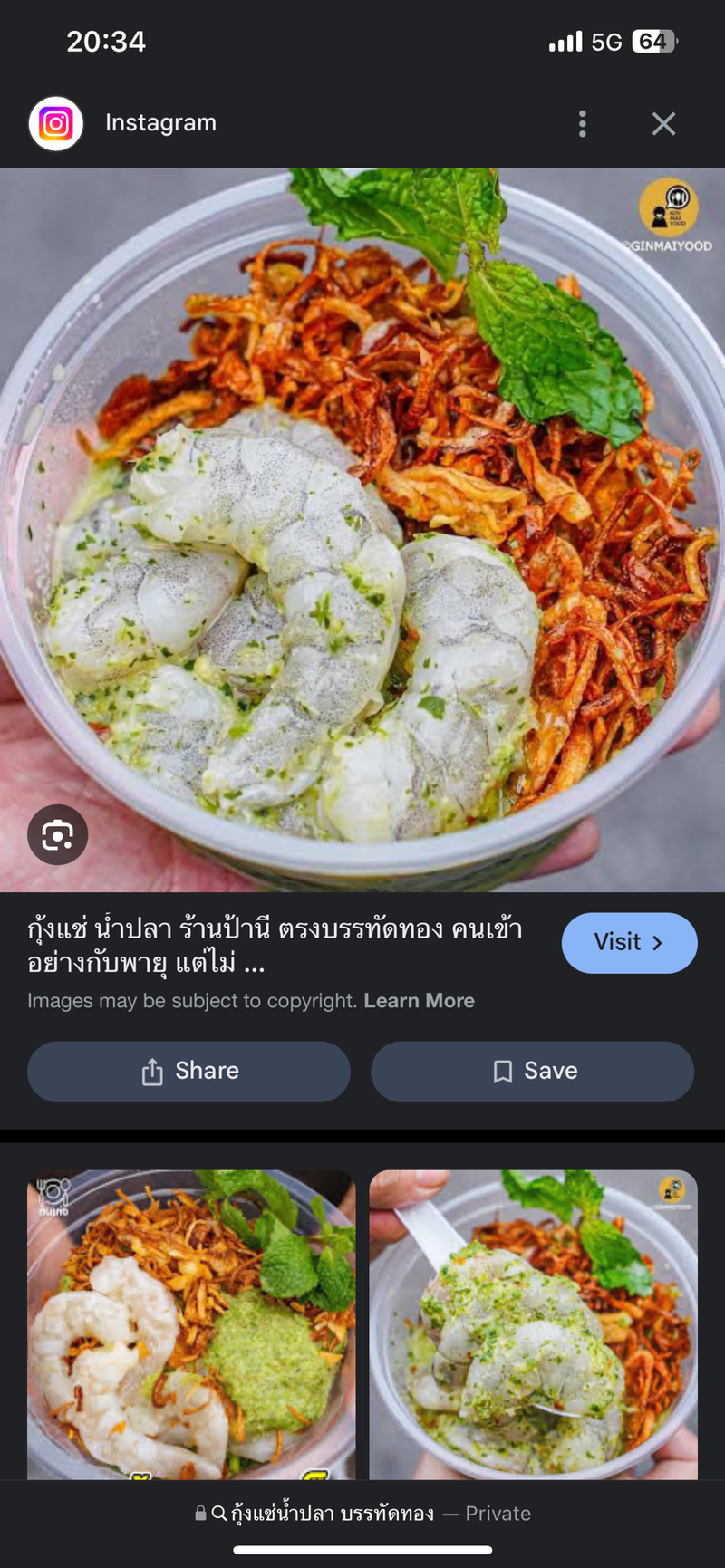
Task: Open the three-dot overflow menu
Action: point(582,124)
